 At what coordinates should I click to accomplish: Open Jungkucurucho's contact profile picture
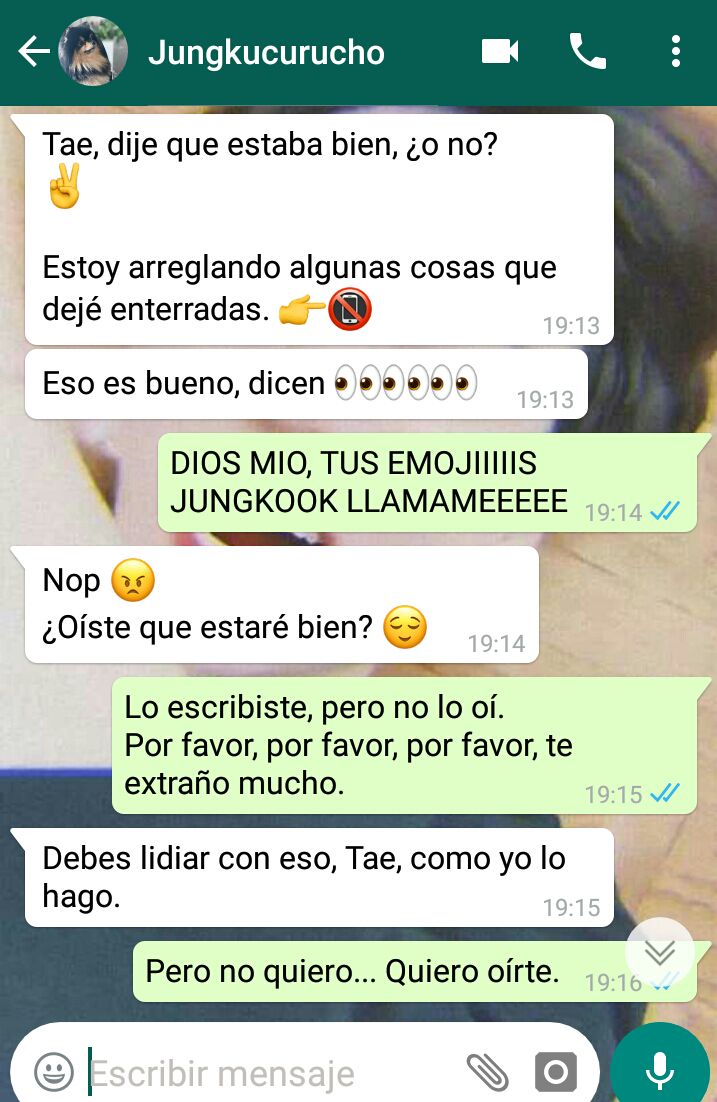[x=93, y=52]
